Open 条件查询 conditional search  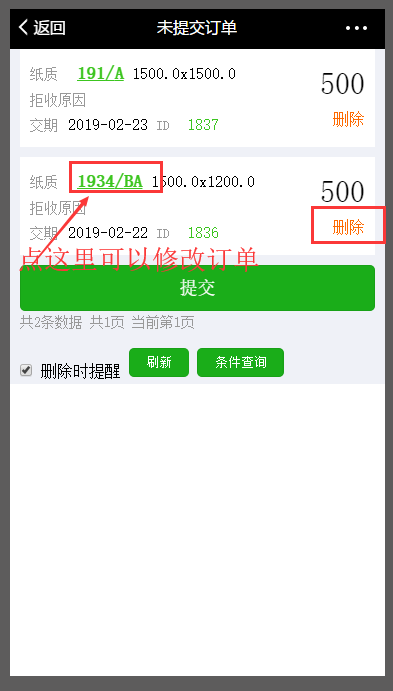click(x=241, y=362)
